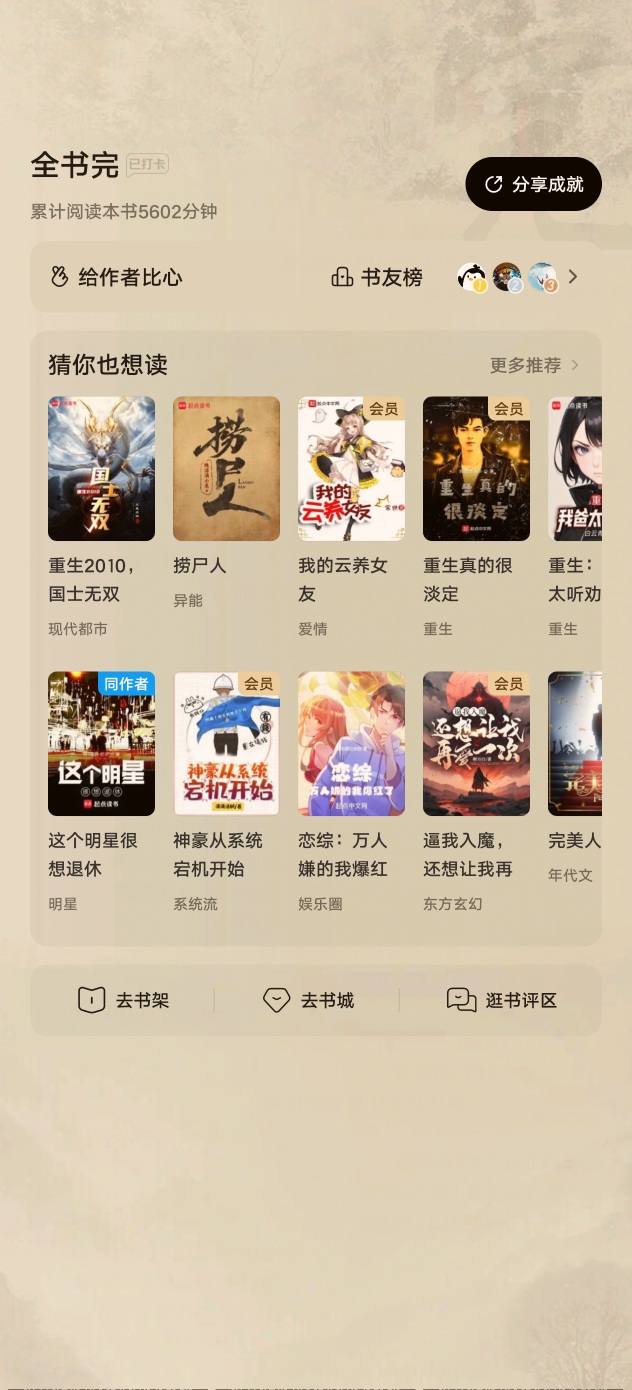Browse 逛书评区 book reviews
The image size is (632, 1390).
click(501, 1000)
